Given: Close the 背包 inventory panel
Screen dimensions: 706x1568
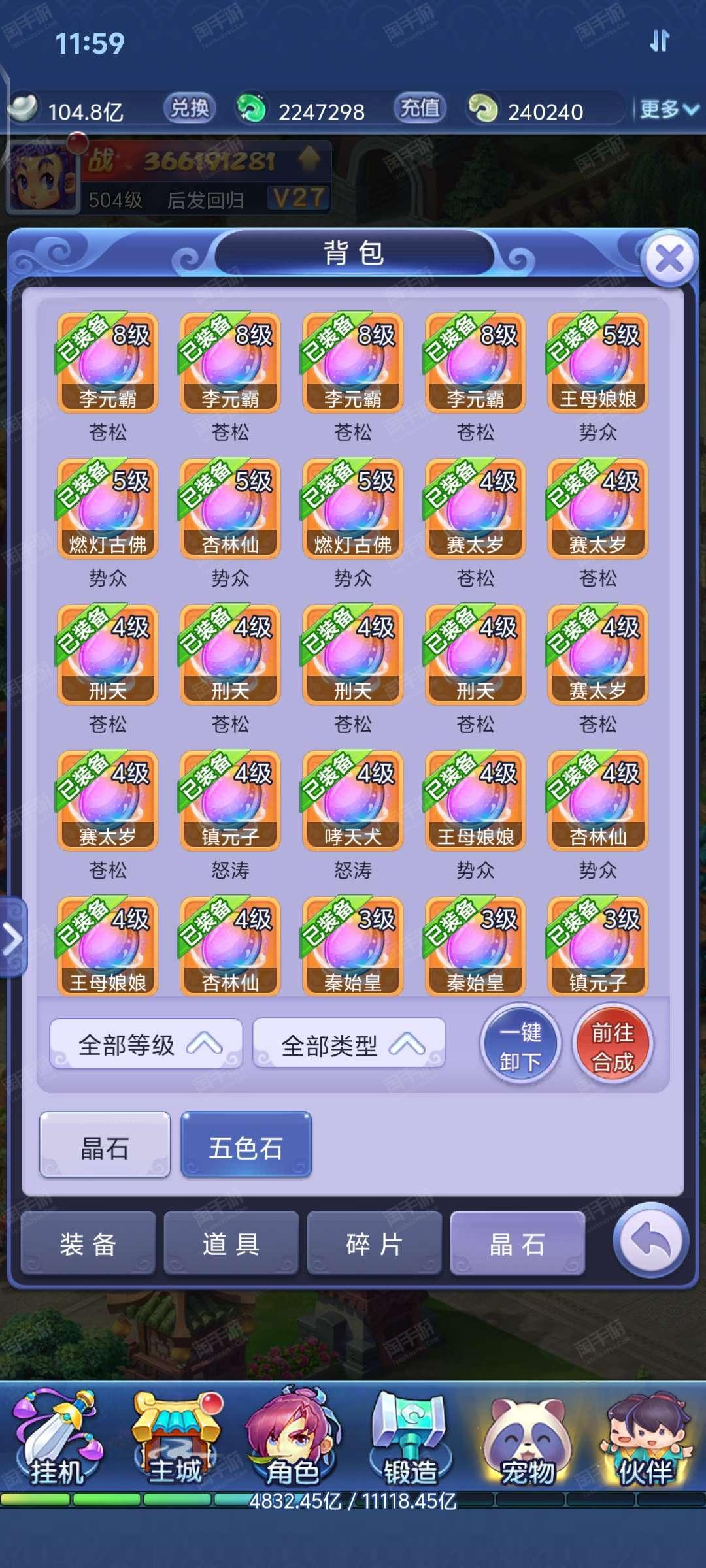Looking at the screenshot, I should 670,259.
